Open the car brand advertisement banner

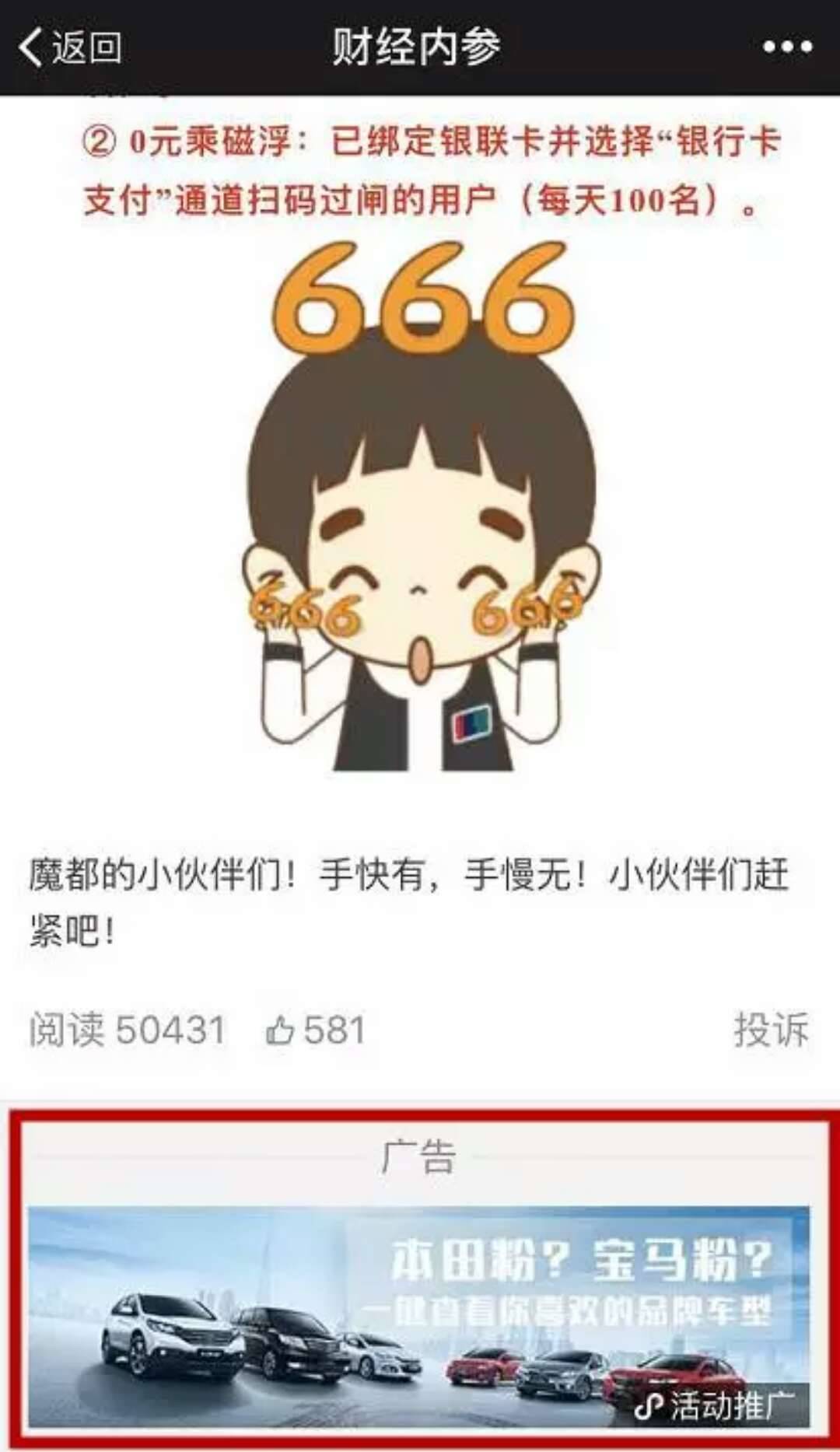click(x=418, y=1316)
